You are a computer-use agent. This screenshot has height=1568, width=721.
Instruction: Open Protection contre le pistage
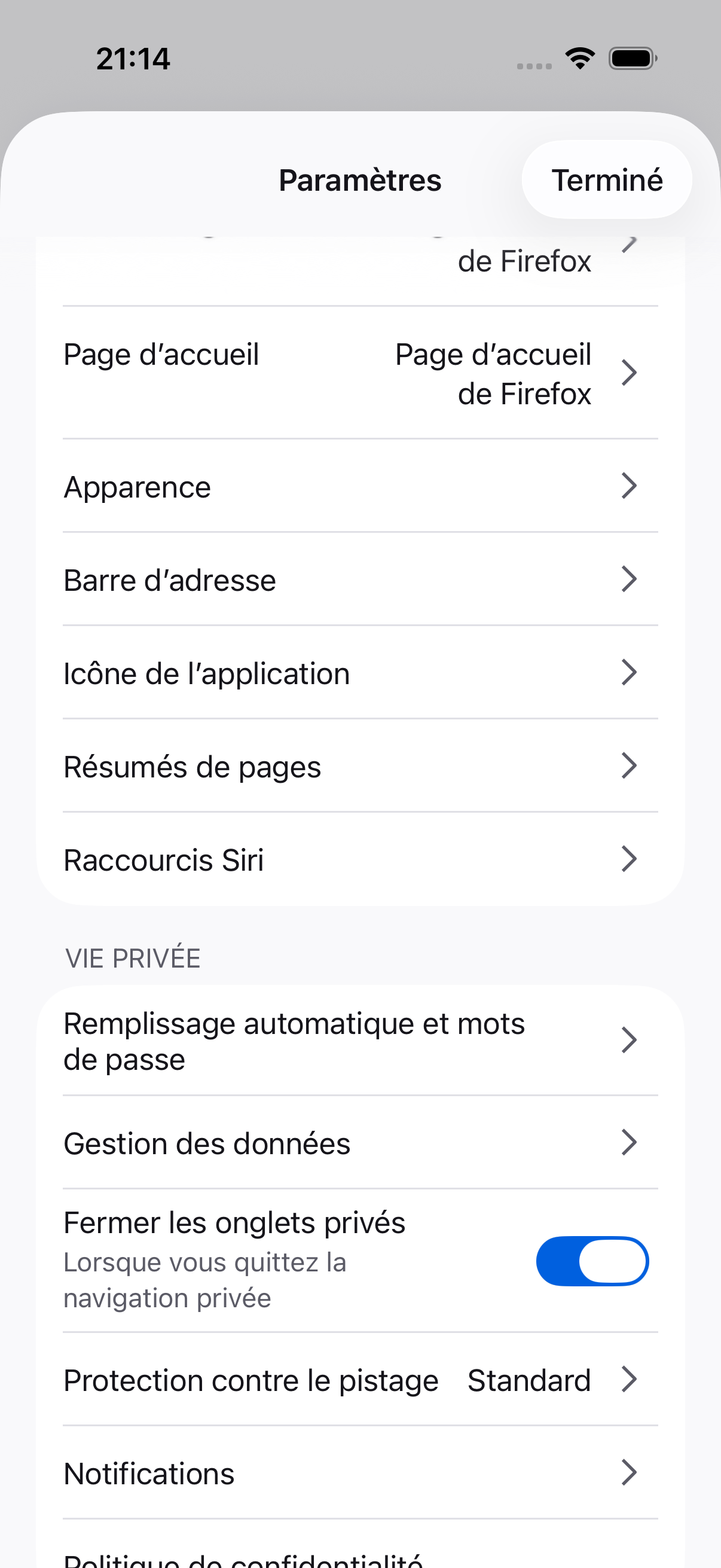pos(360,1379)
